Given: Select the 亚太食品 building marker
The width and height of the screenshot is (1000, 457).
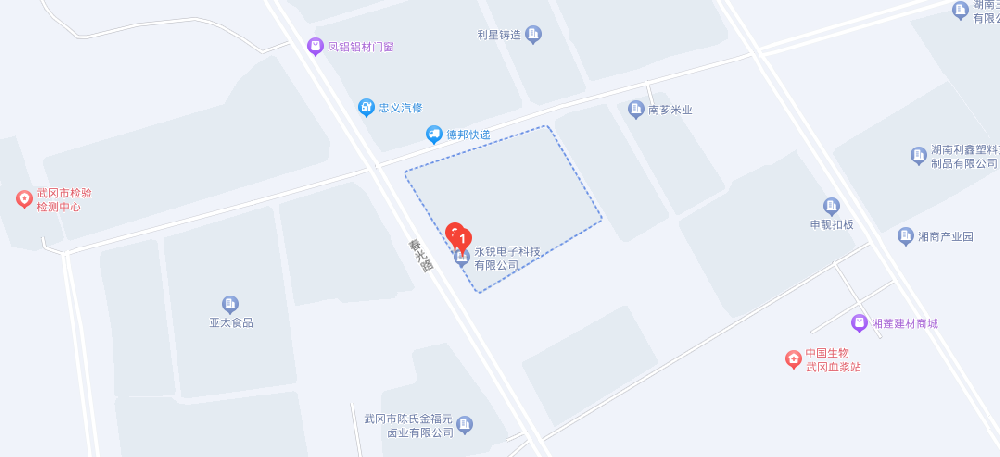Looking at the screenshot, I should coord(231,304).
